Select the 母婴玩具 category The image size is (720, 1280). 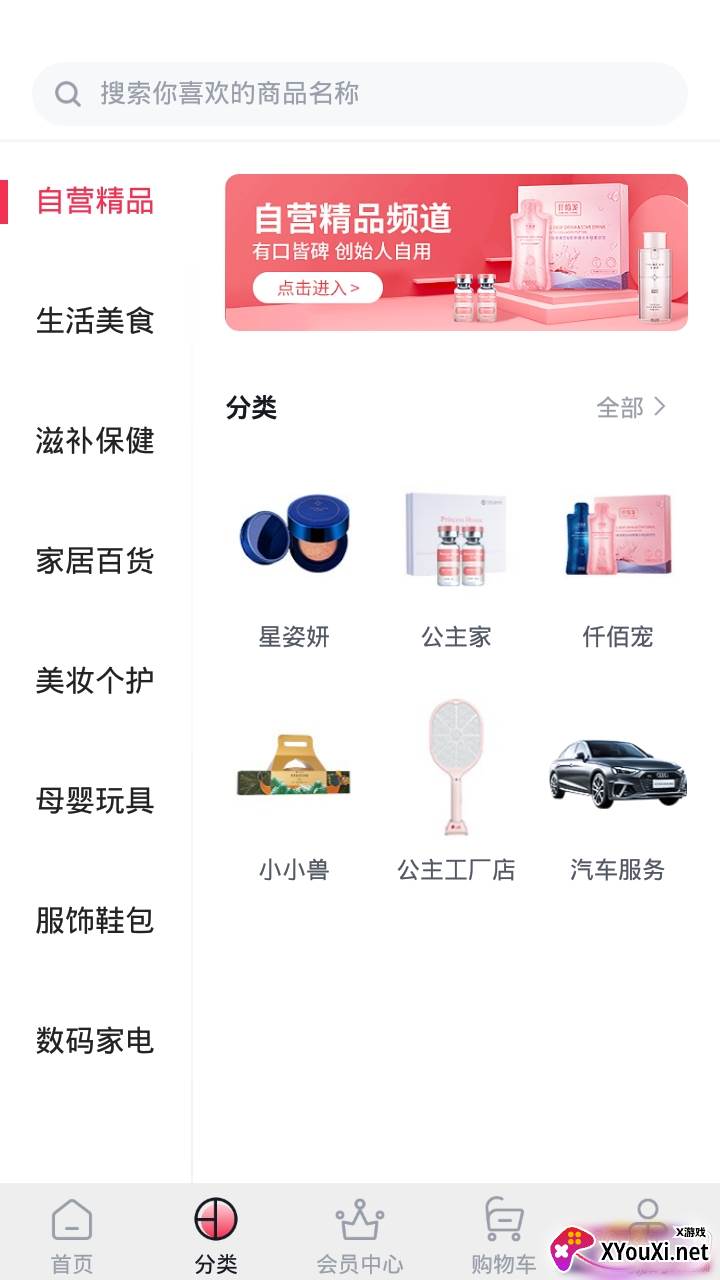click(95, 801)
